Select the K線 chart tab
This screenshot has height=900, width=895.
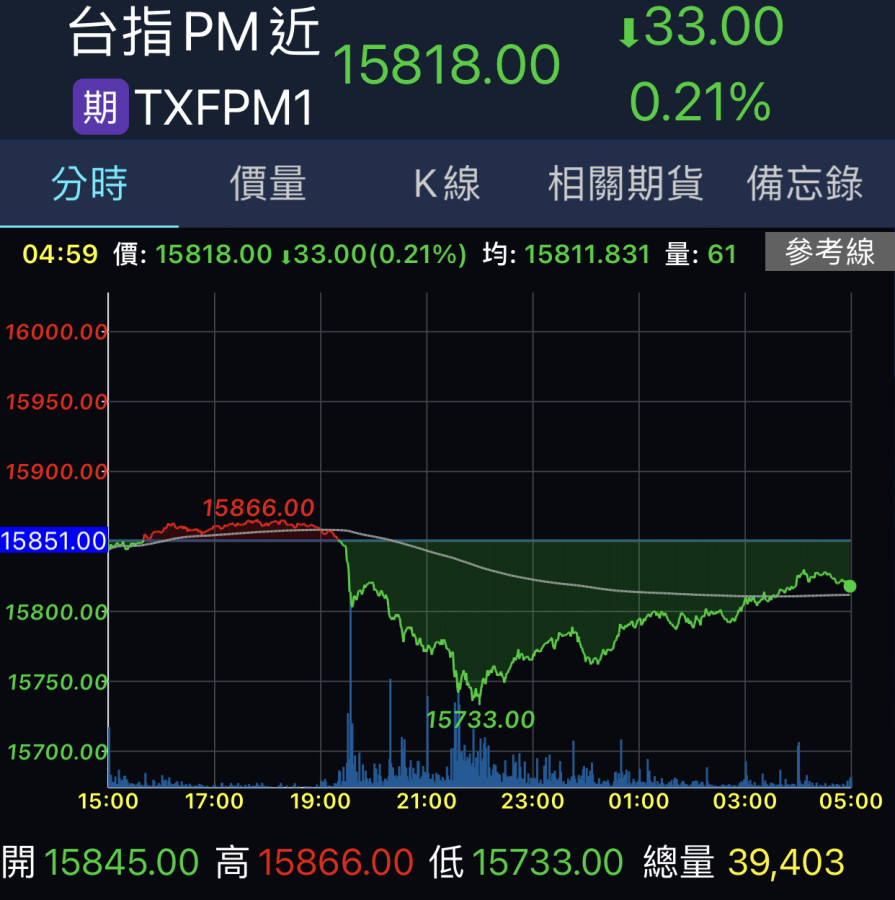click(x=447, y=185)
